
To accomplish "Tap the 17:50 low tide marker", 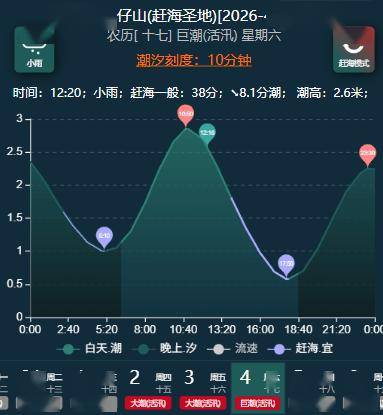I will (286, 265).
